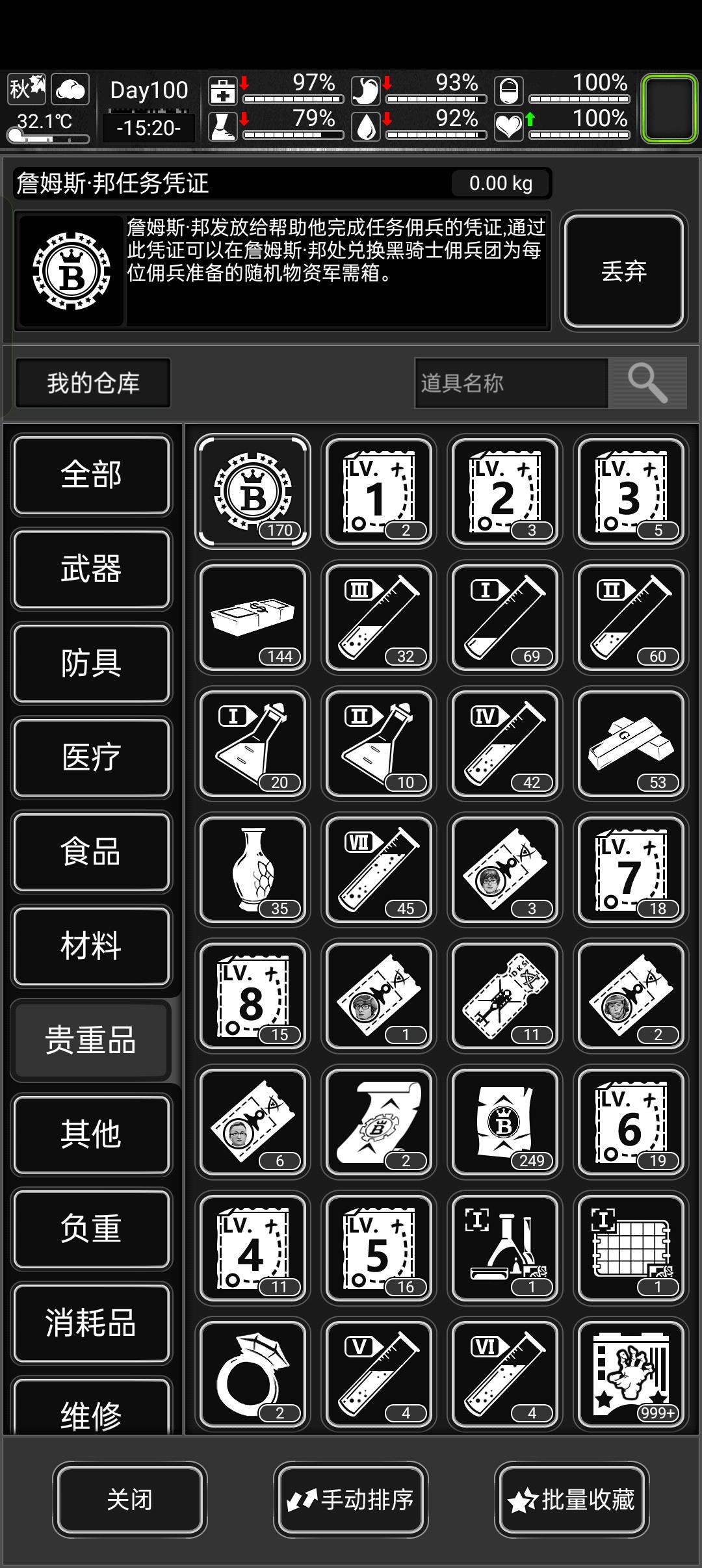Image resolution: width=702 pixels, height=1568 pixels.
Task: Select the level VII serum tube
Action: 378,869
